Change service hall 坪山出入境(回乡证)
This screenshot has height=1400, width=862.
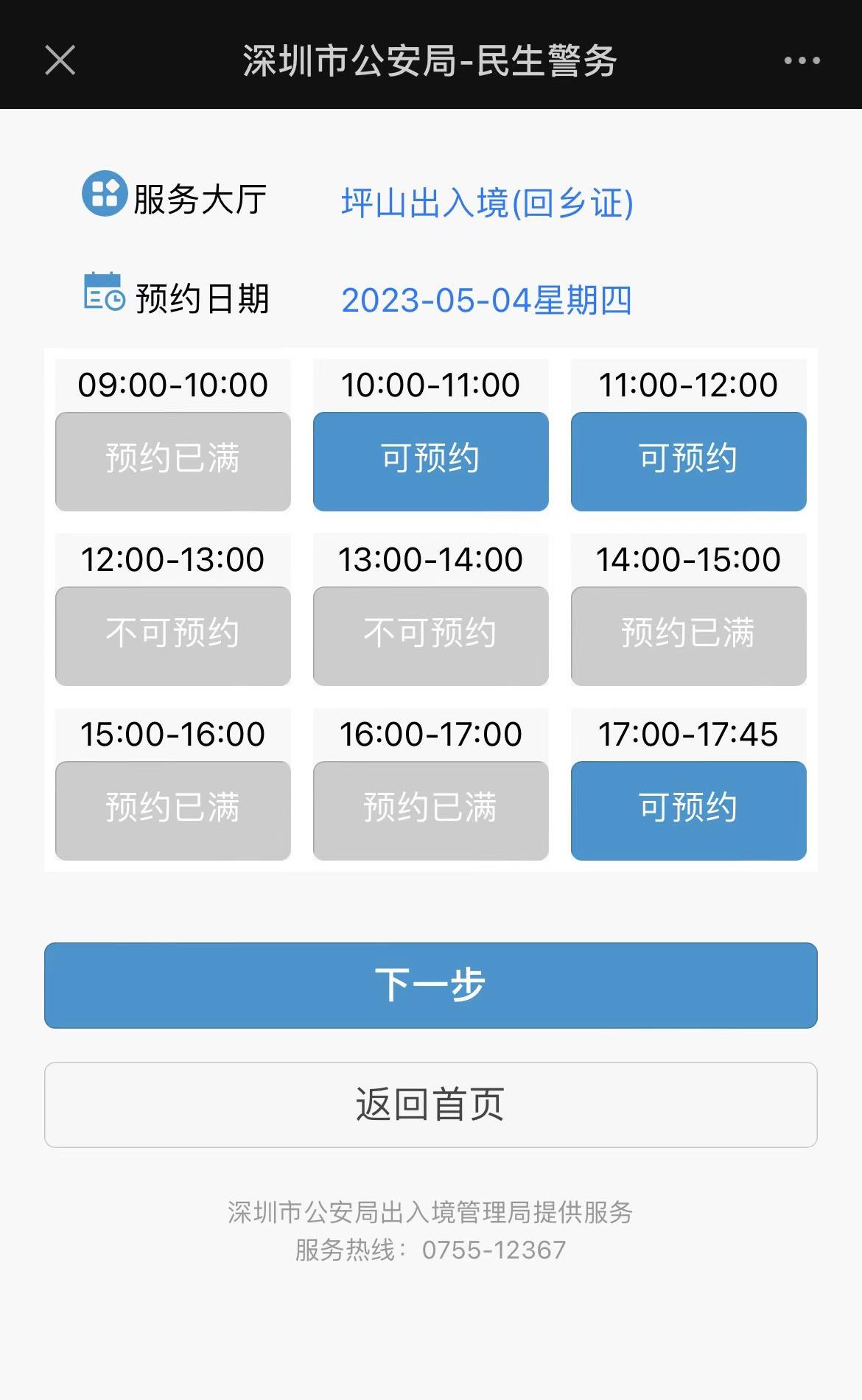pos(487,203)
